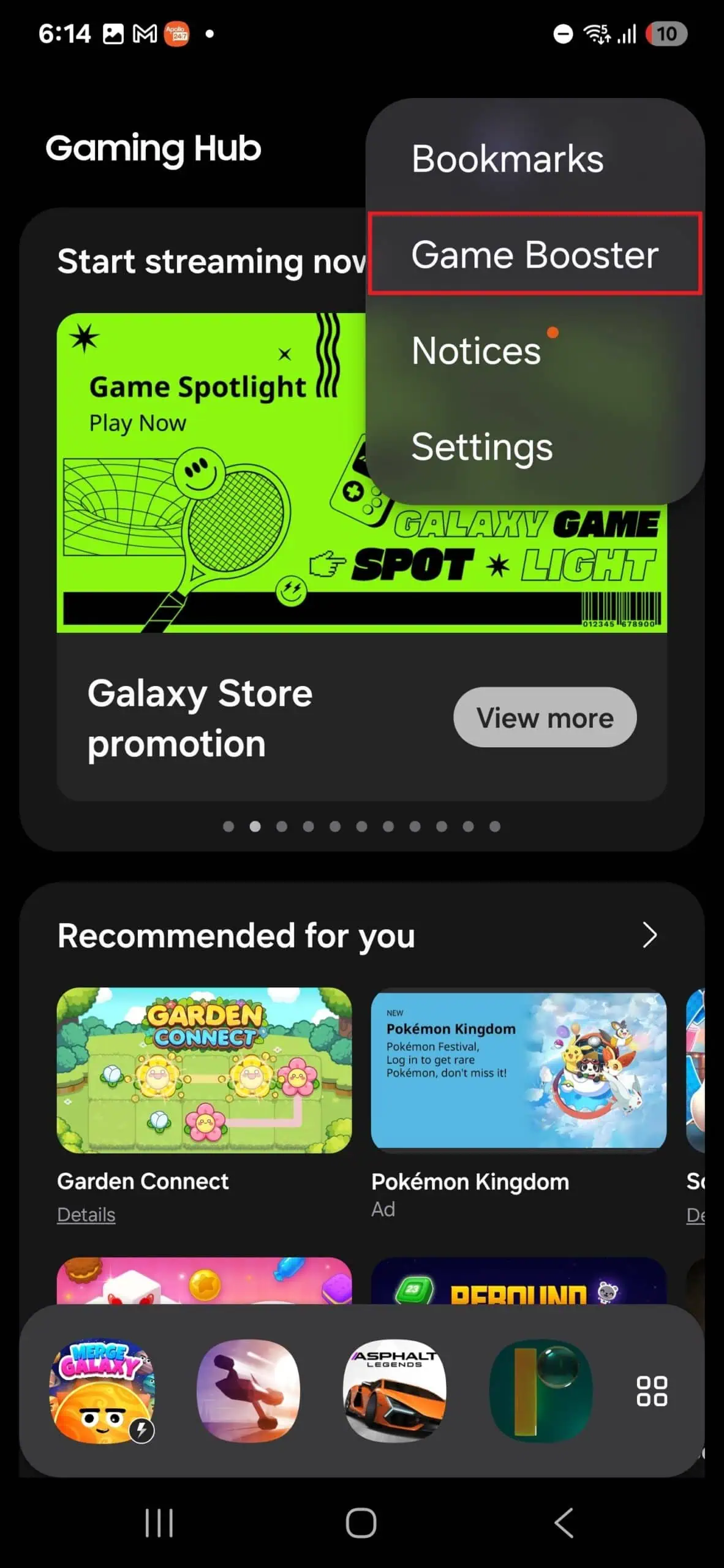Tap View more for Galaxy Store promotion

tap(545, 717)
